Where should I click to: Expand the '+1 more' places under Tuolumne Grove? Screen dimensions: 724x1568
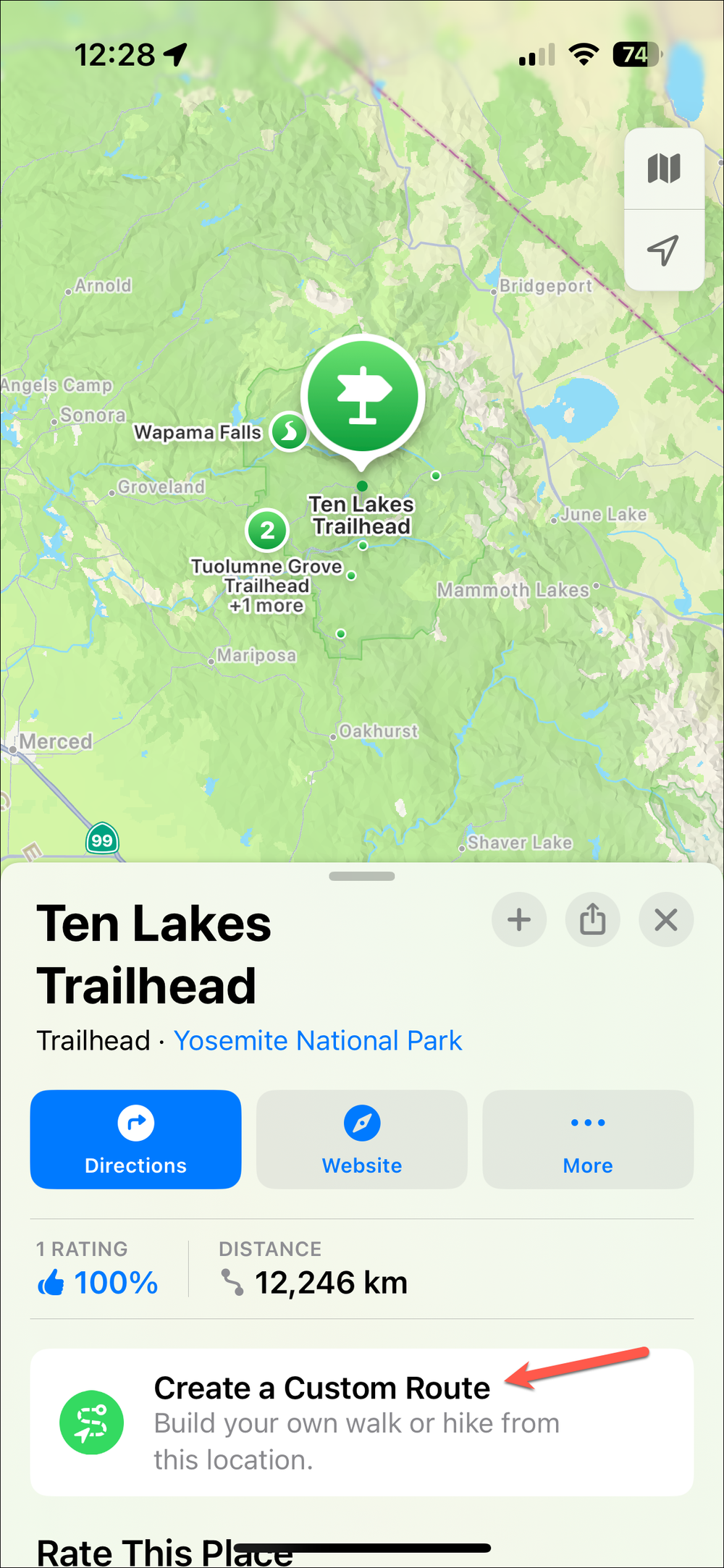(x=267, y=606)
